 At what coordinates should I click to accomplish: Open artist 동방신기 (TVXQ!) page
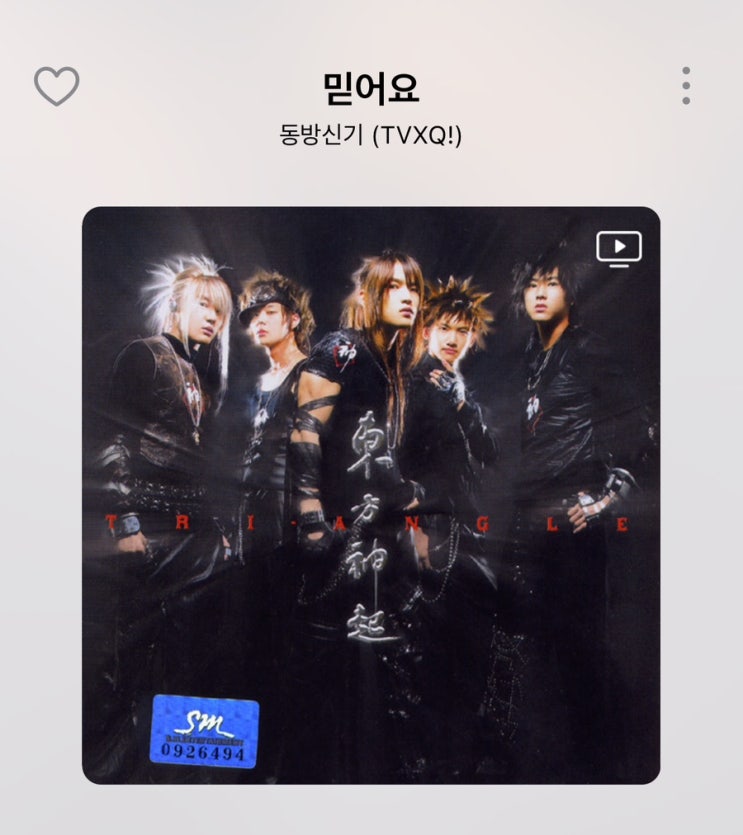[371, 134]
